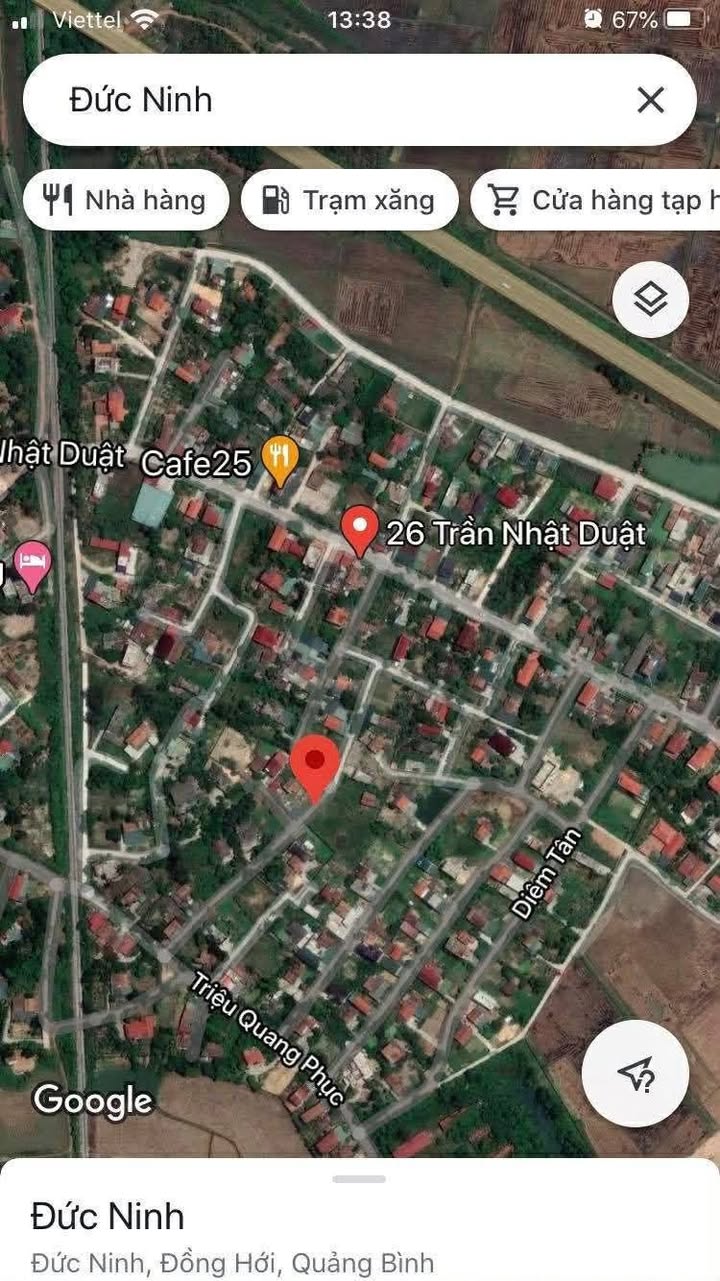Select the Cửa hàng tạp hóa chip
The width and height of the screenshot is (720, 1281).
tap(600, 200)
